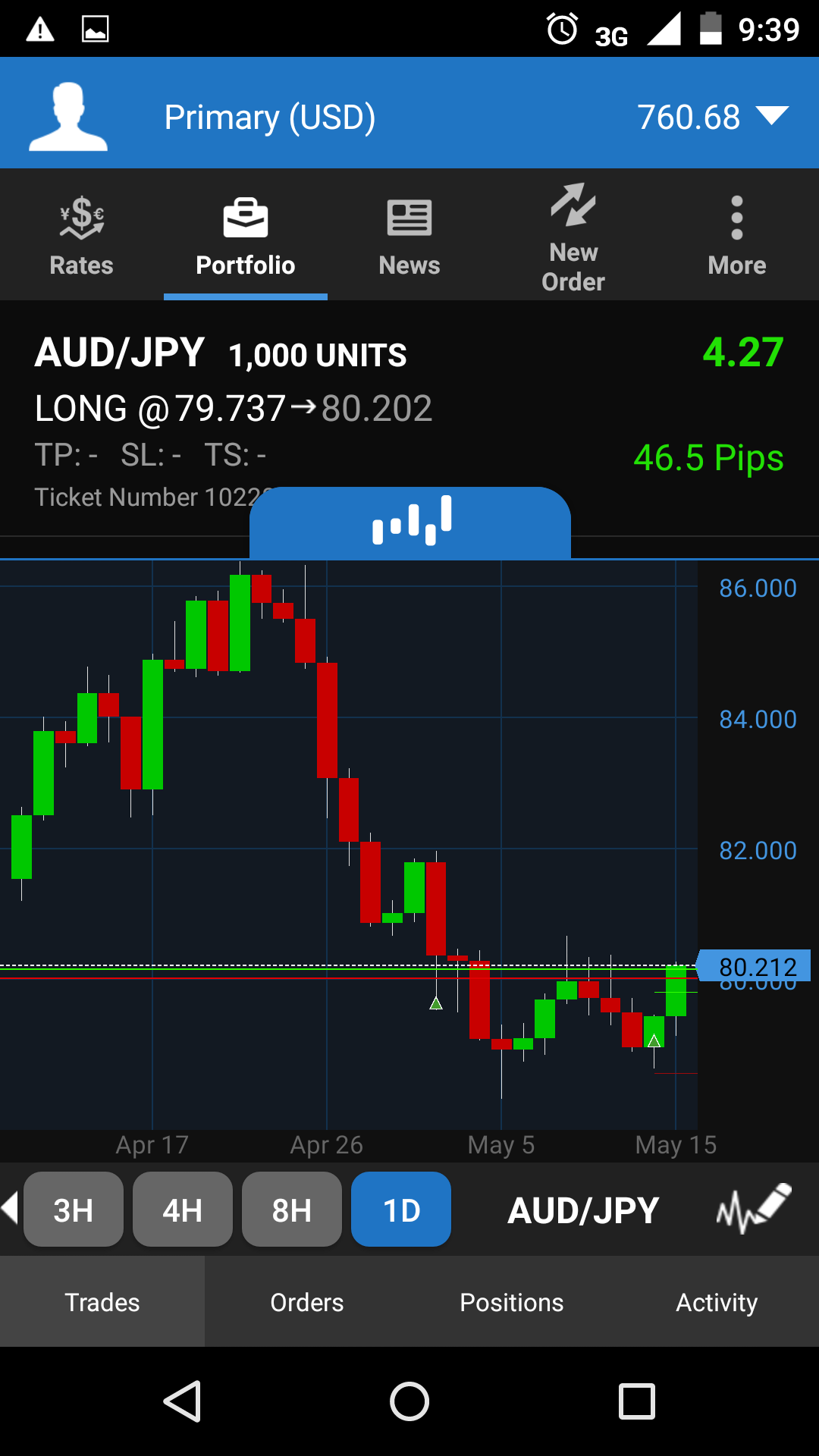Select the 3H timeframe
Screen dimensions: 819x1456
pos(74,1210)
